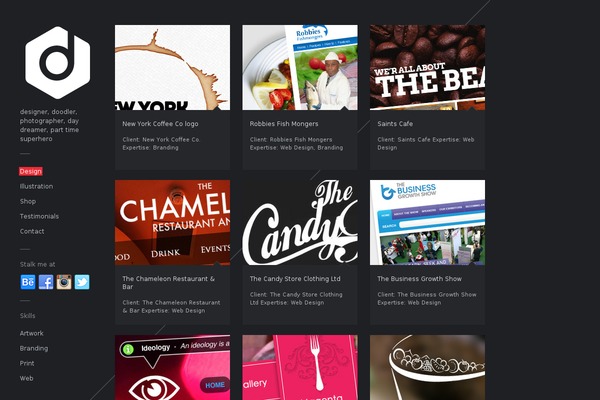Screen dimensions: 600x400
Task: Select the Design menu item
Action: [x=31, y=171]
